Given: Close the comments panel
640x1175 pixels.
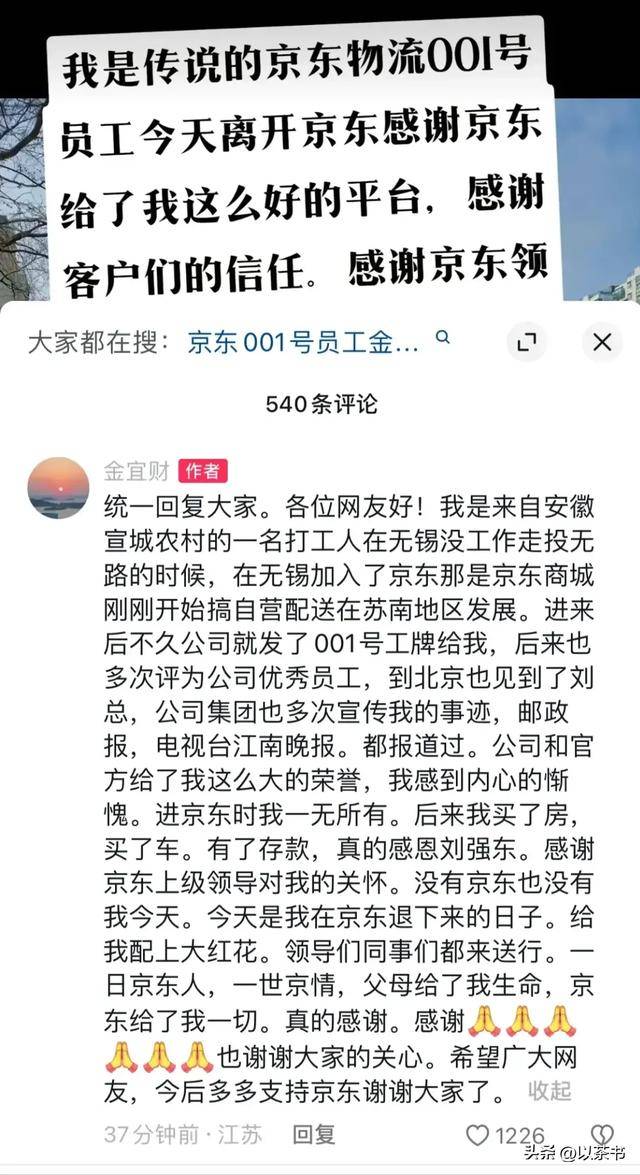Looking at the screenshot, I should click(x=602, y=343).
